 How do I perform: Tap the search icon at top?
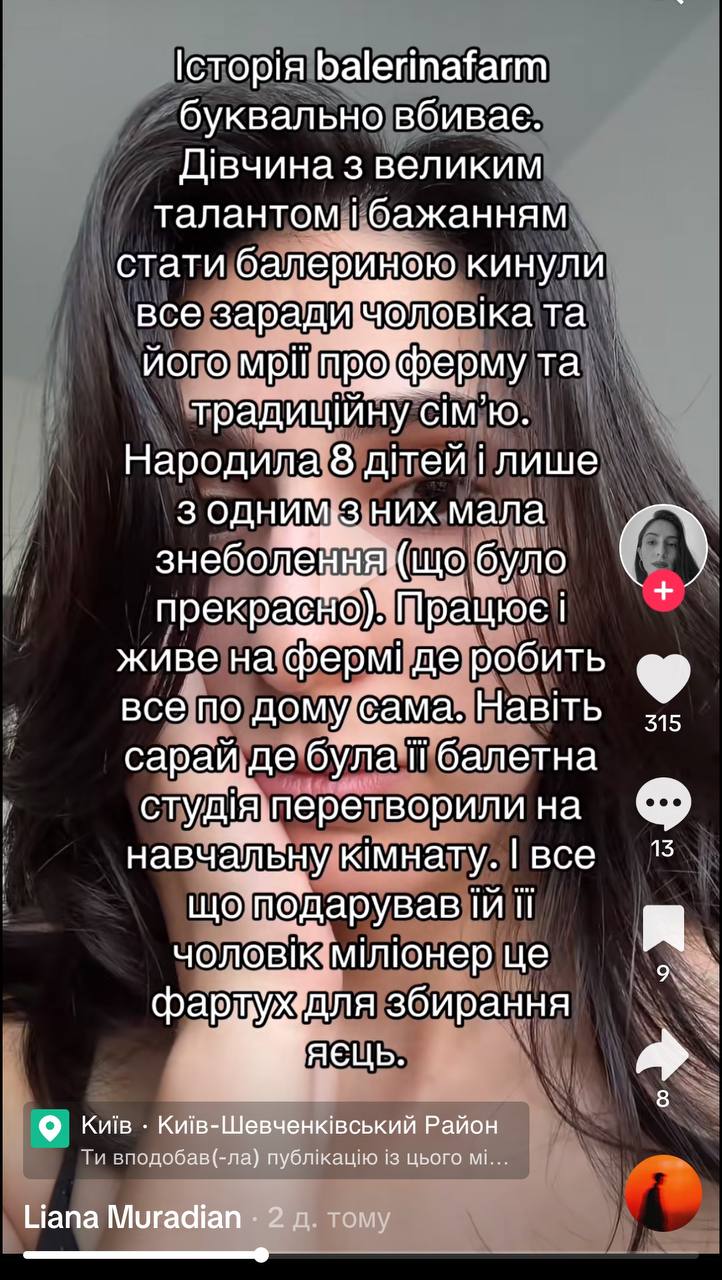point(676,4)
